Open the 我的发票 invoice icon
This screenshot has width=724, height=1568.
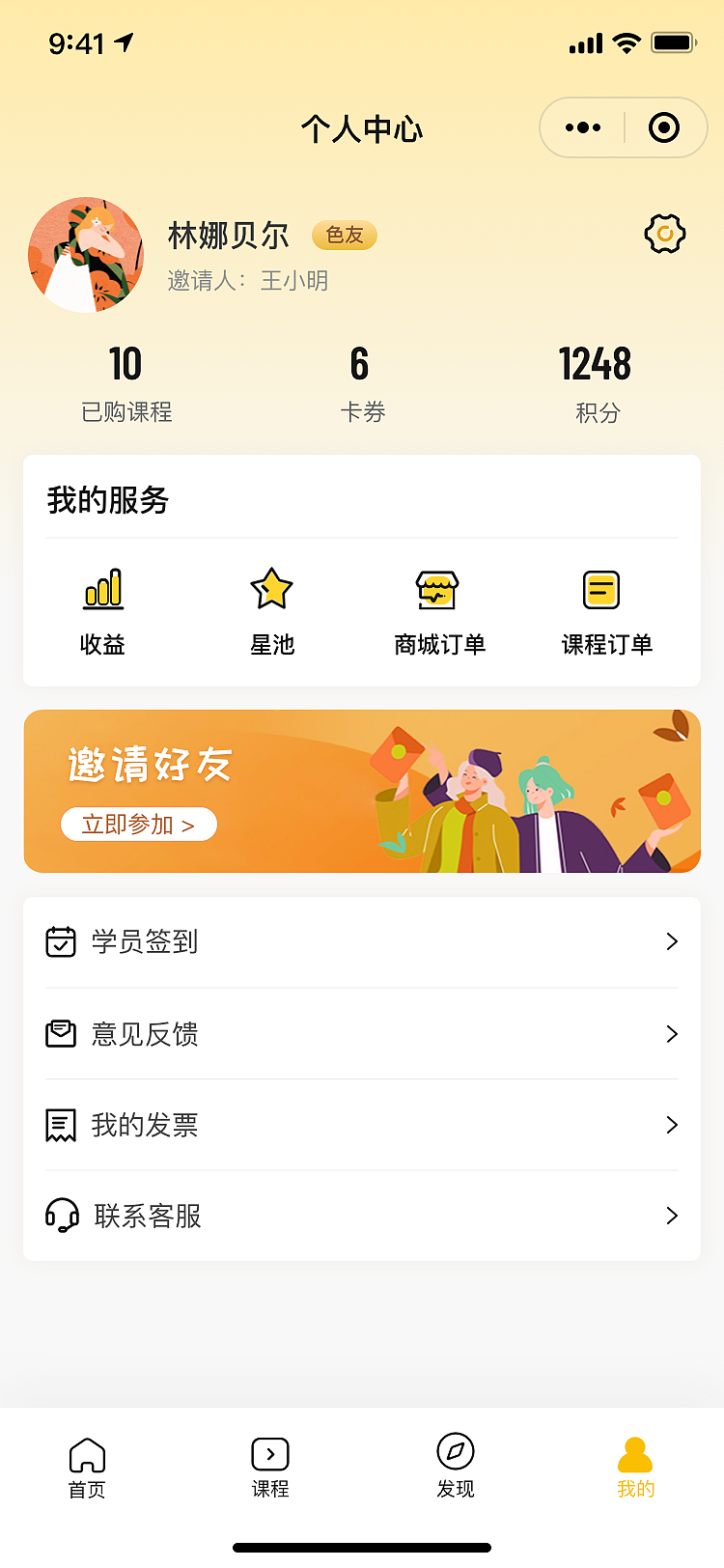[62, 1124]
